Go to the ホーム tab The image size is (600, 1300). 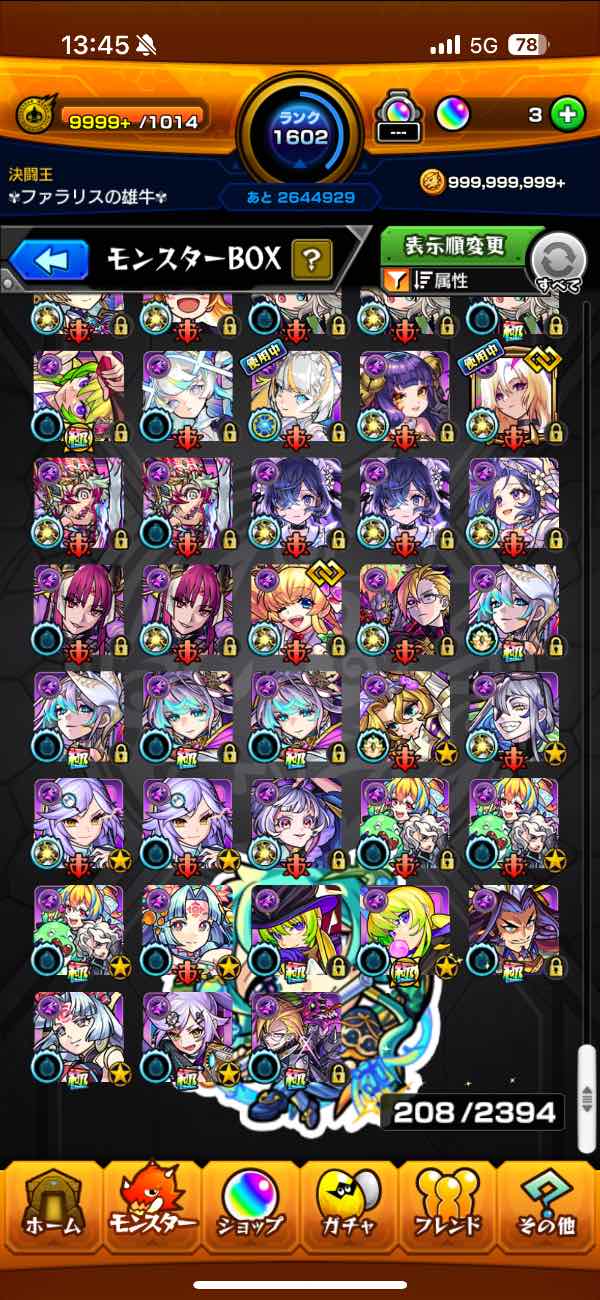click(53, 1201)
